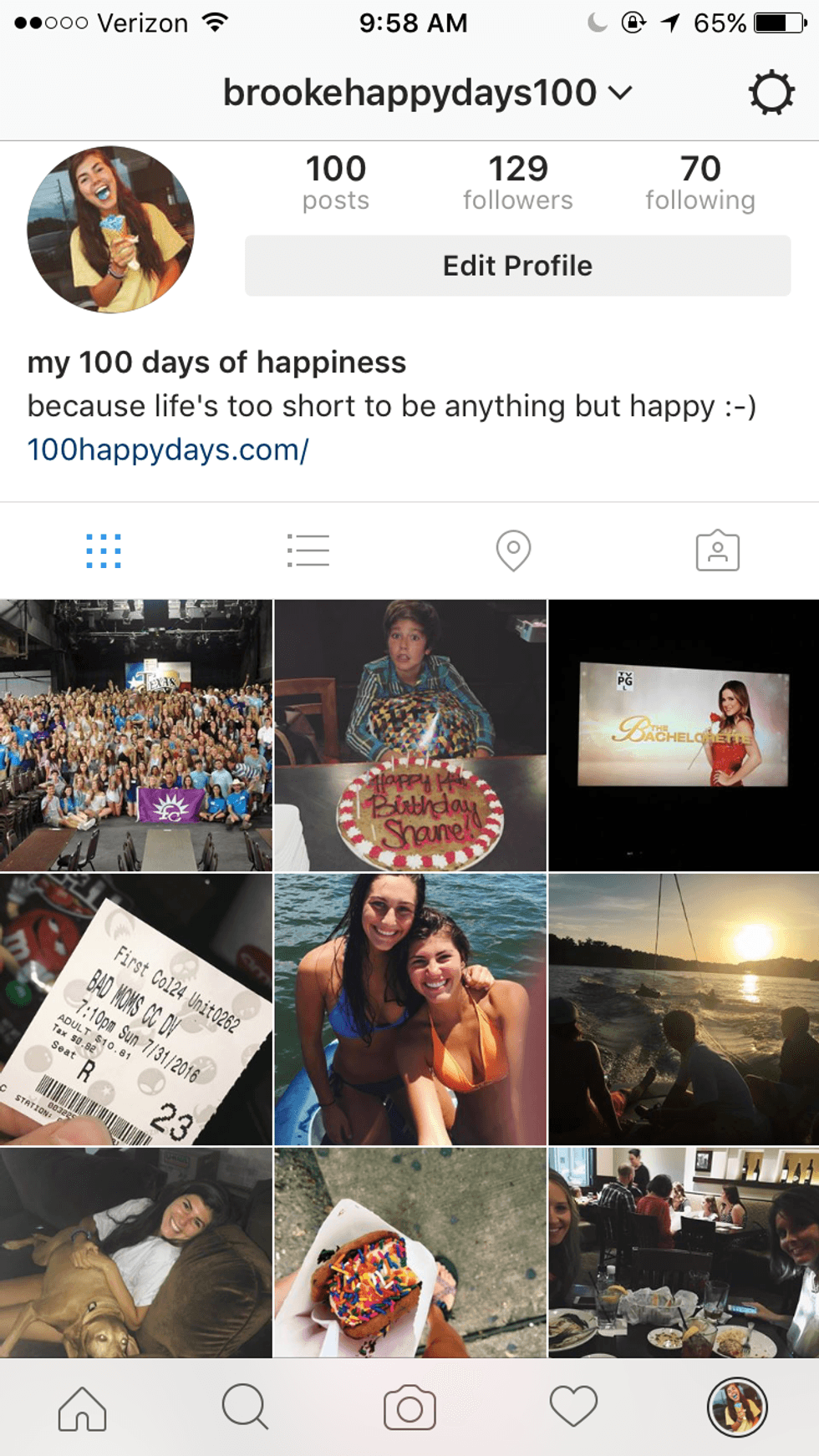This screenshot has height=1456, width=819.
Task: Open the activity heart tab
Action: tap(573, 1408)
